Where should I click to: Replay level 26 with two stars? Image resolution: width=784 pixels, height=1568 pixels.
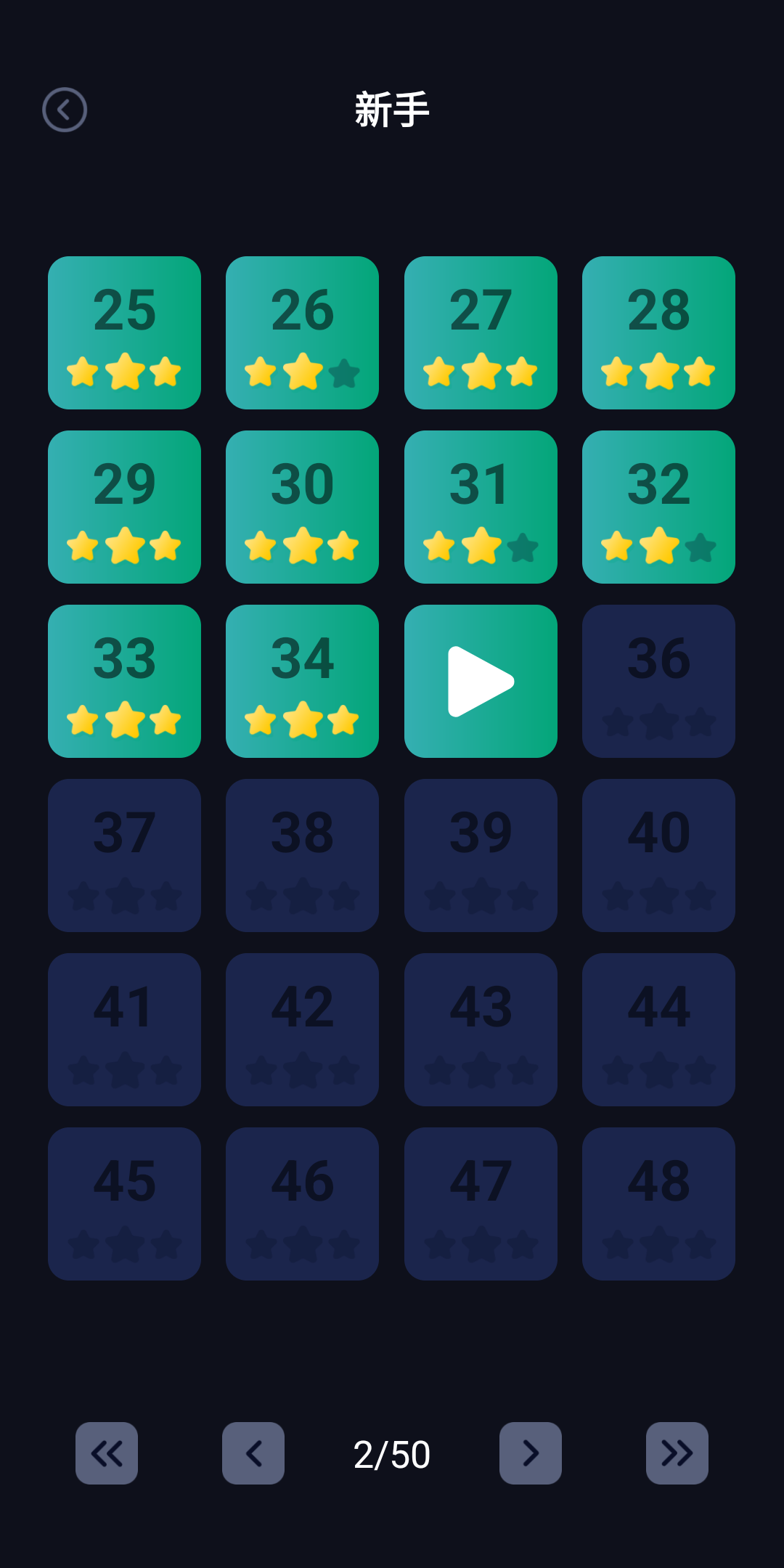tap(302, 332)
